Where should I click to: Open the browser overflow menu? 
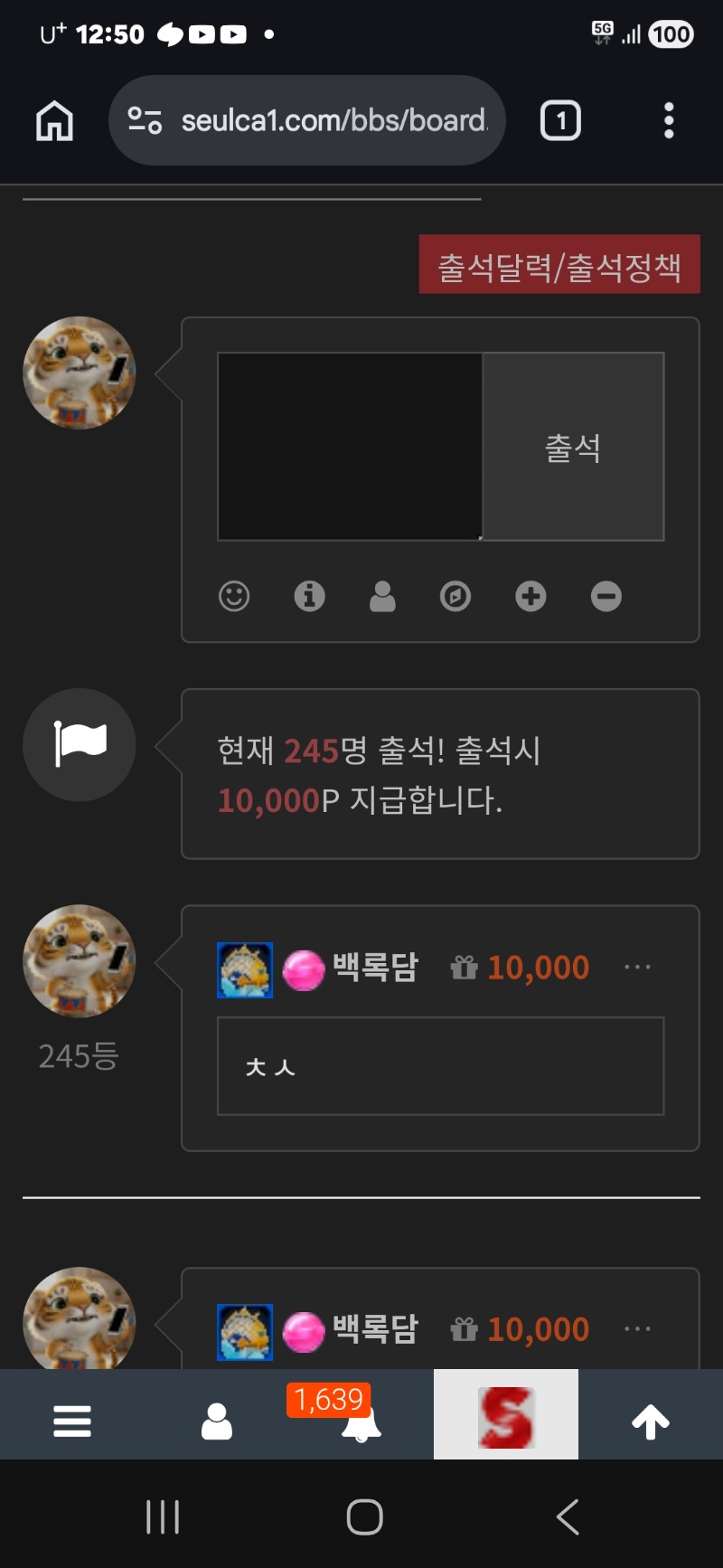669,120
